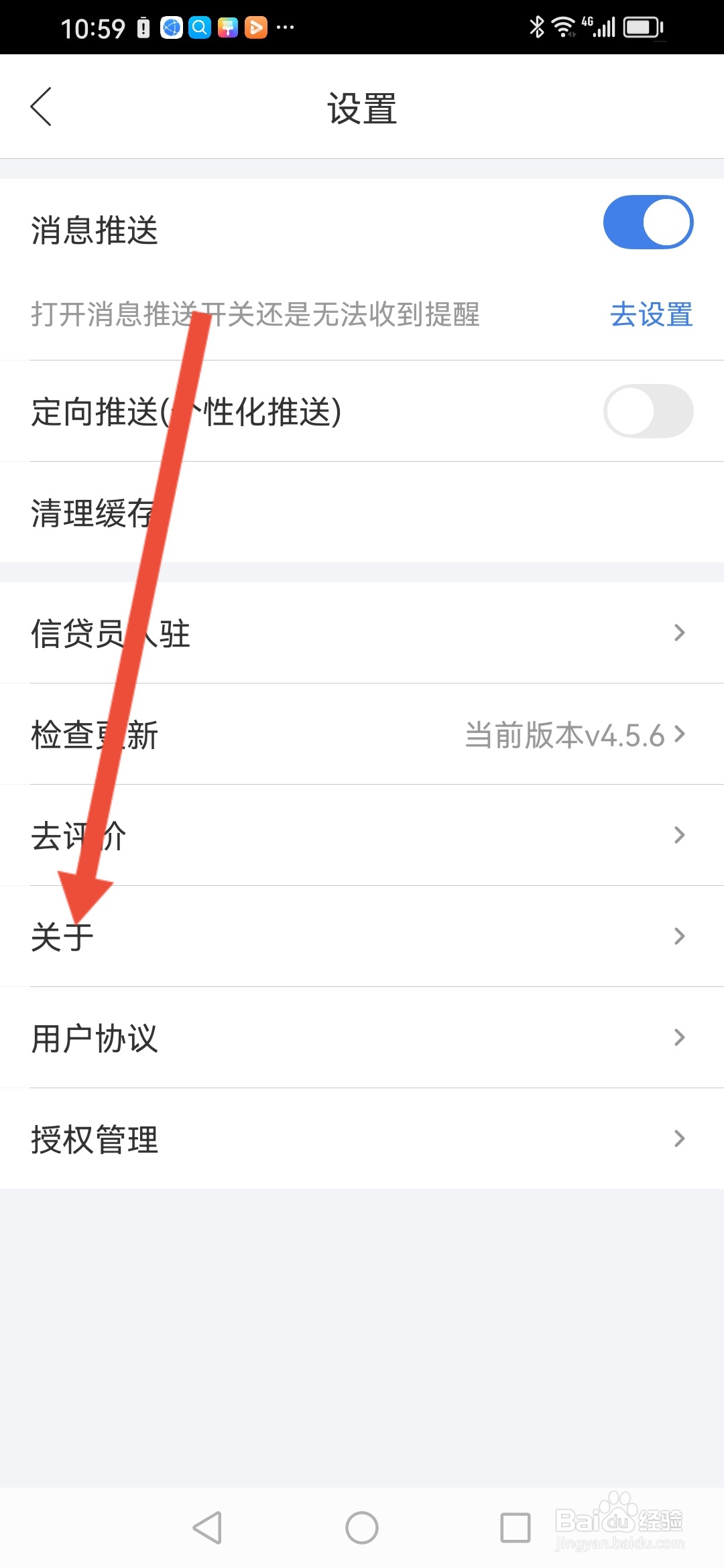
Task: Click the back arrow on the 设置 page
Action: click(42, 107)
